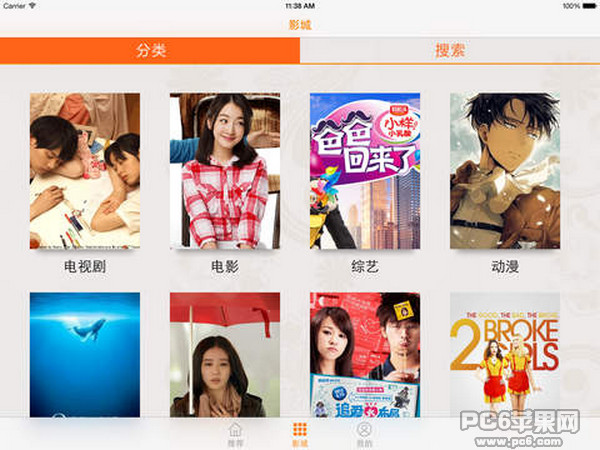
Task: Open the red umbrella poster tile
Action: tap(225, 354)
